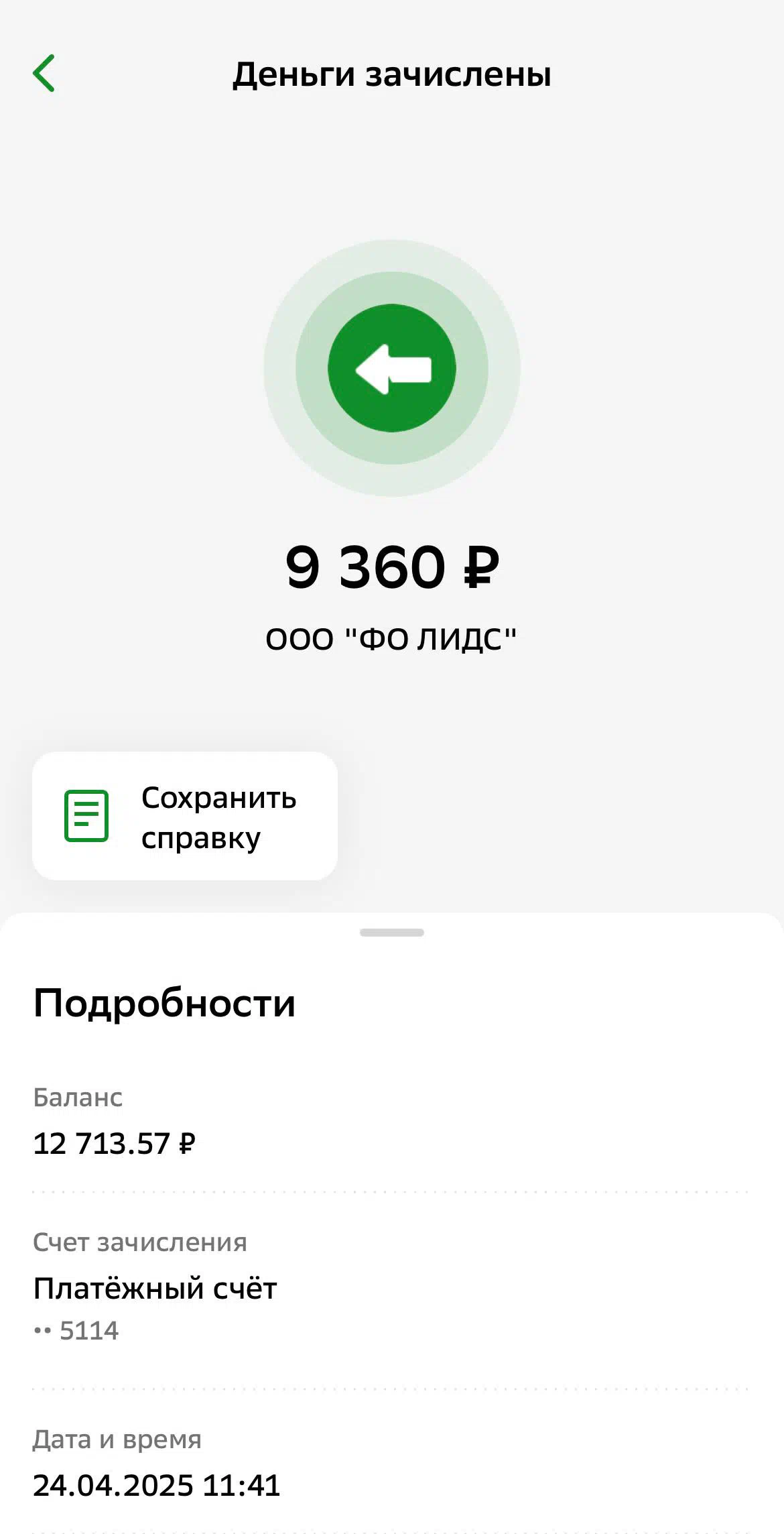The height and width of the screenshot is (1534, 784).
Task: Go back using the green arrow
Action: pyautogui.click(x=44, y=73)
